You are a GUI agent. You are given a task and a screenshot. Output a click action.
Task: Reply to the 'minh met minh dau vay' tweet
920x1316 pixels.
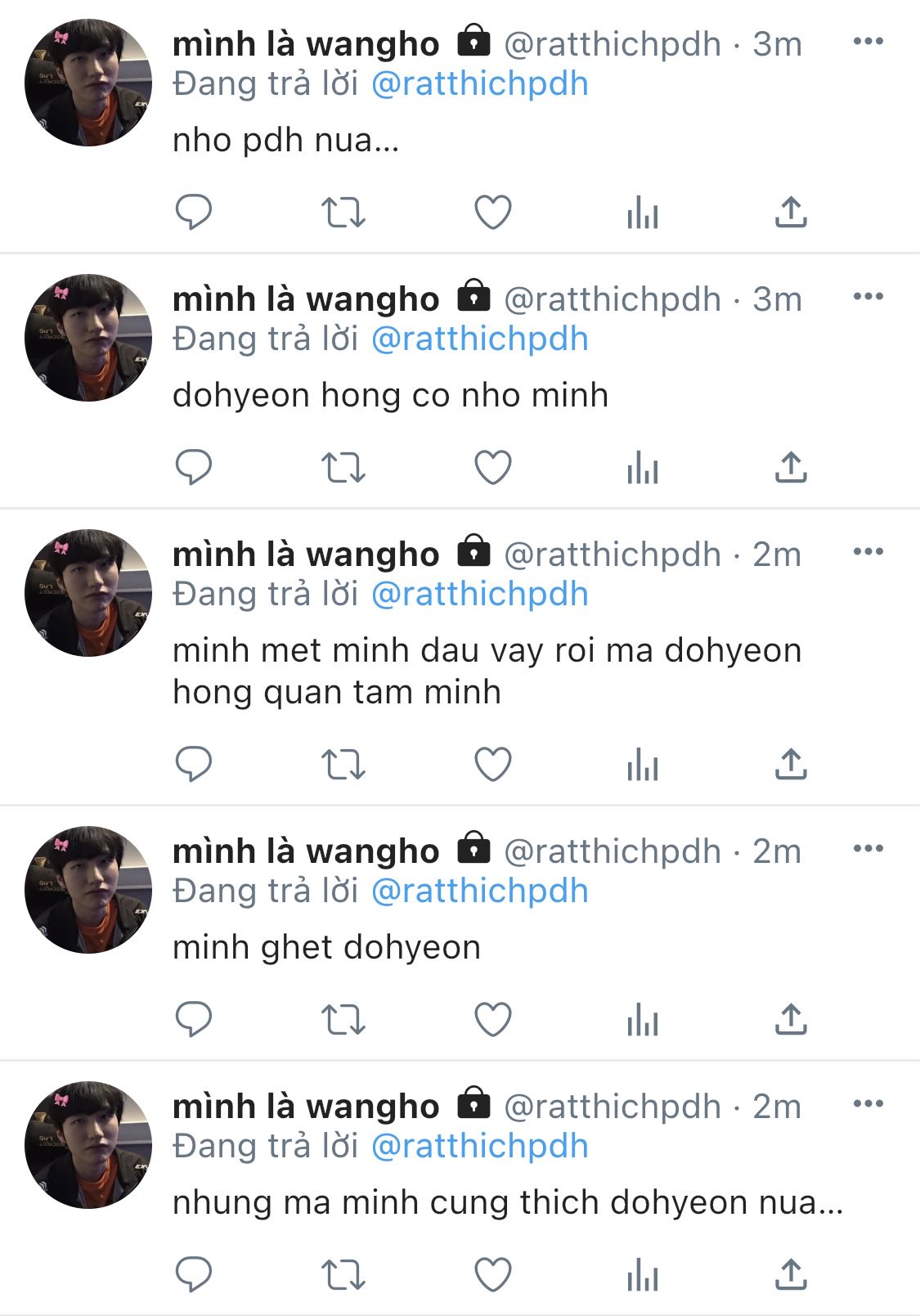[194, 765]
